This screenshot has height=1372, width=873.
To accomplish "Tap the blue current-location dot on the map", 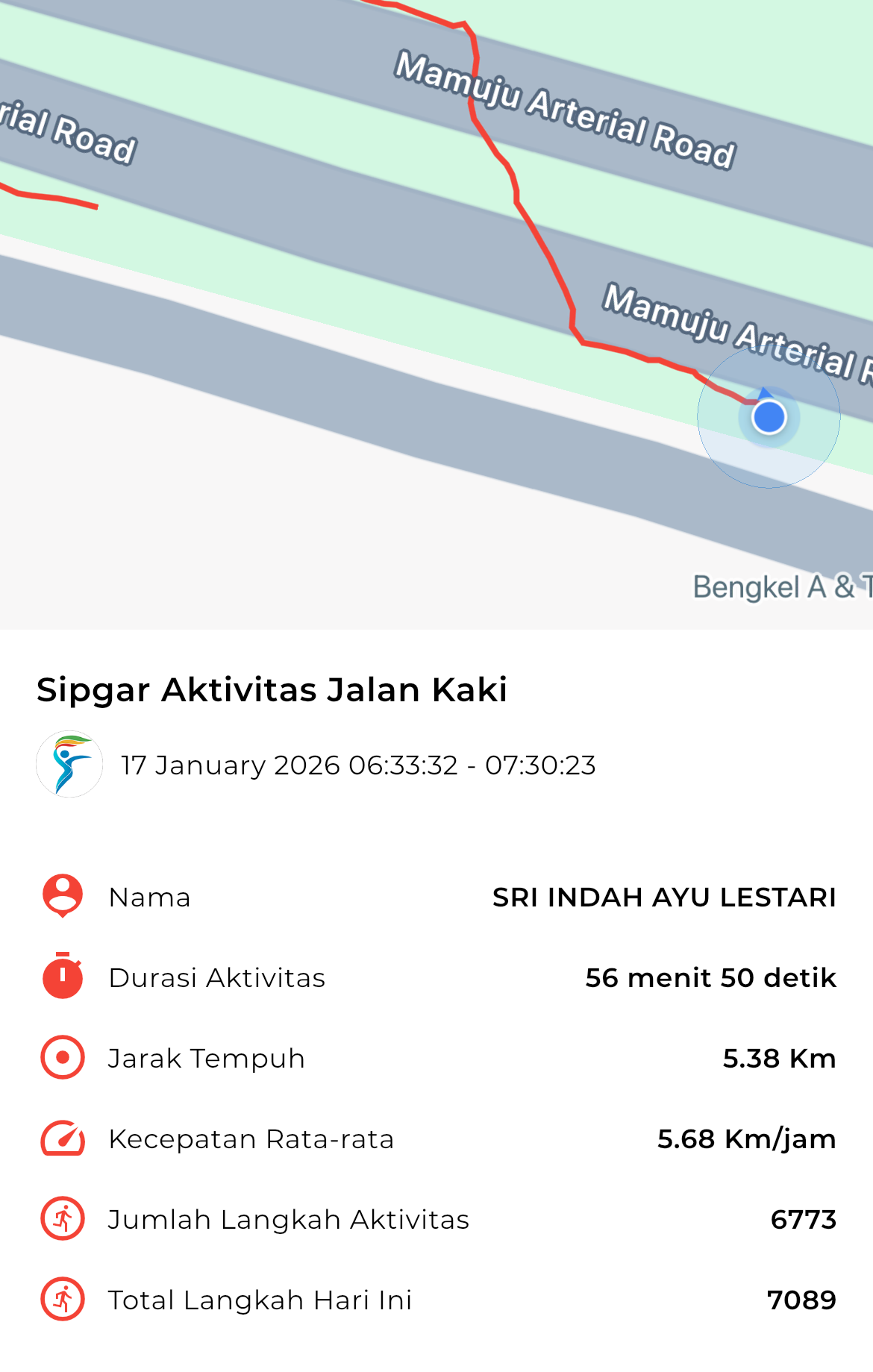I will point(769,417).
